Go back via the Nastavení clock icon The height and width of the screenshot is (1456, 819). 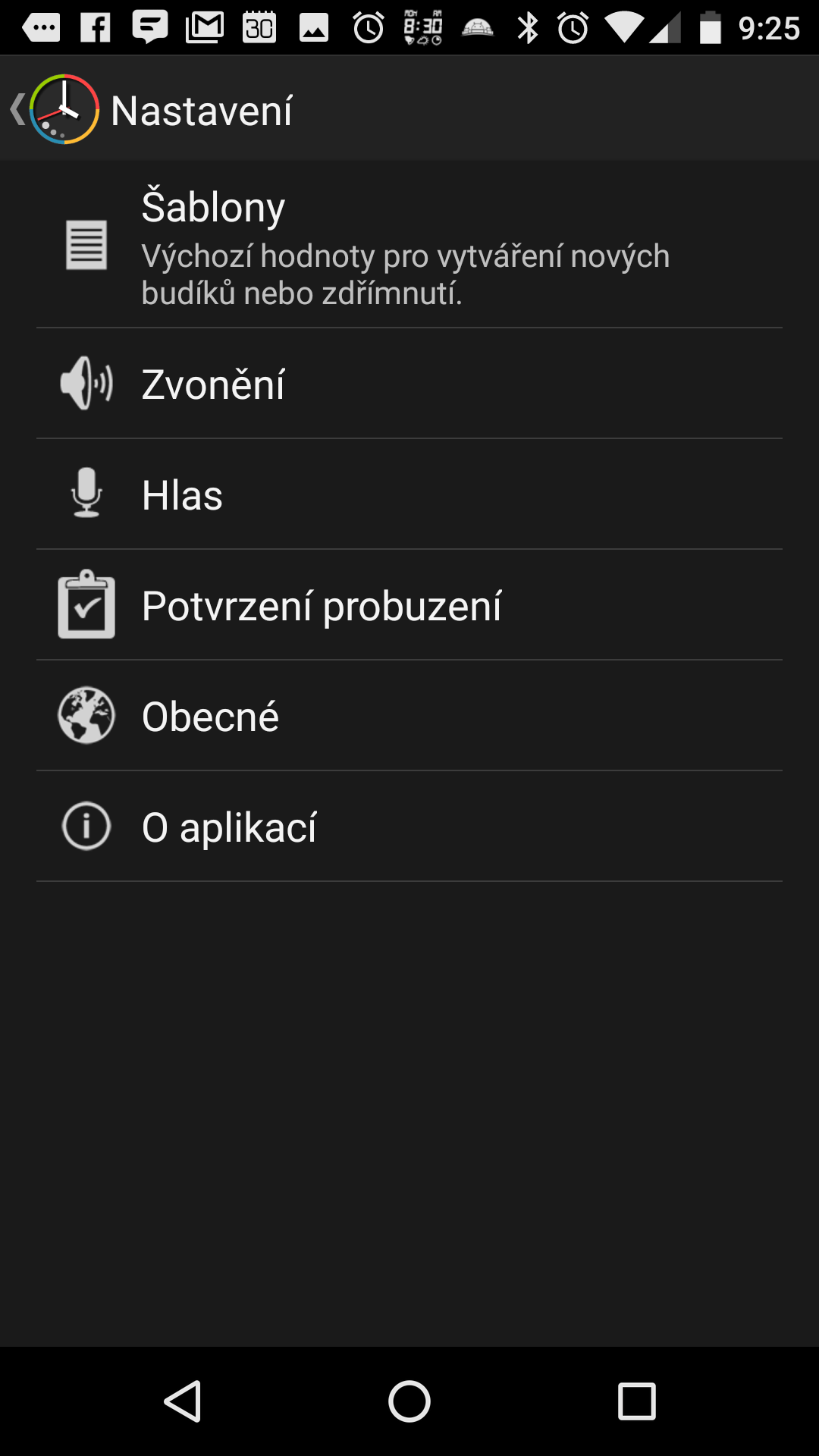[x=64, y=109]
